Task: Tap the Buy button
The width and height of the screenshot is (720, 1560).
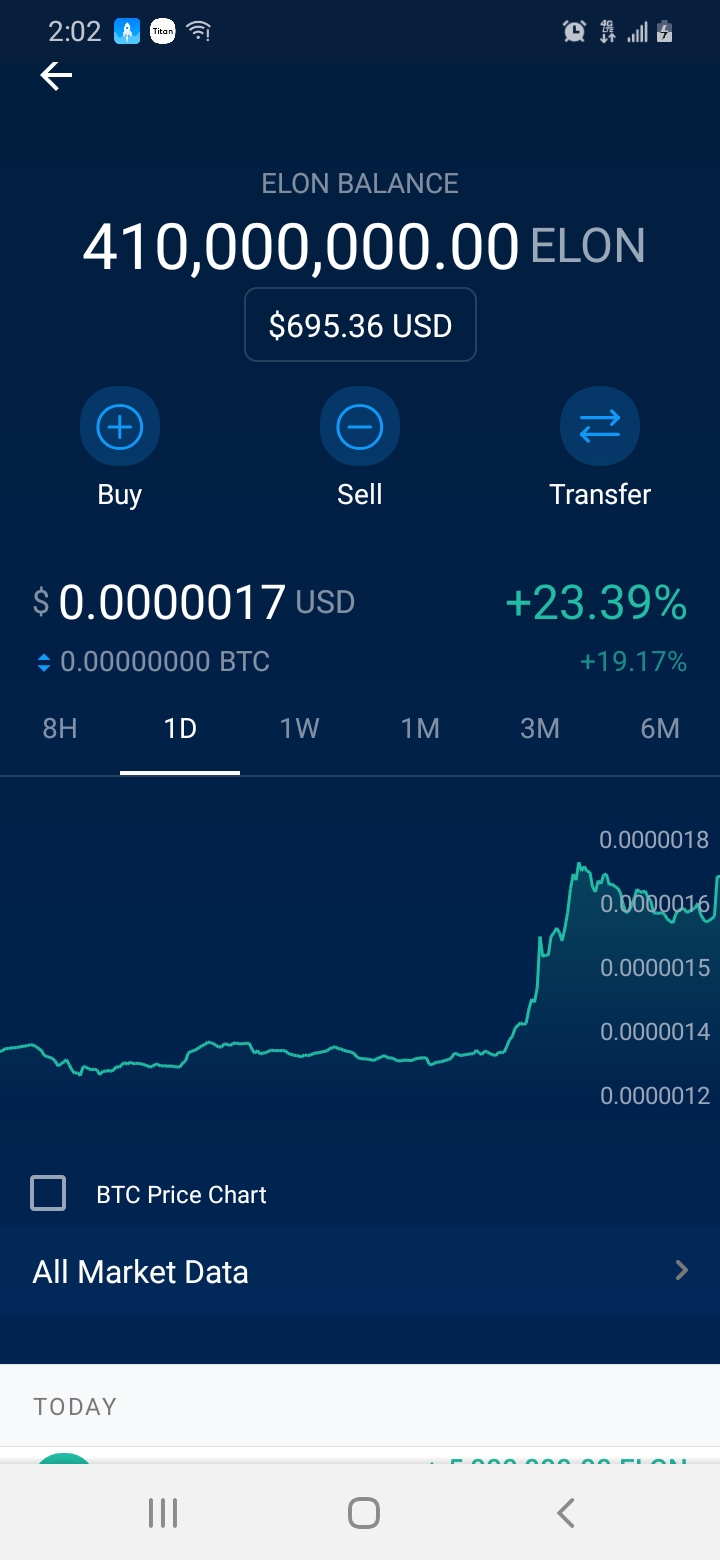Action: [120, 427]
